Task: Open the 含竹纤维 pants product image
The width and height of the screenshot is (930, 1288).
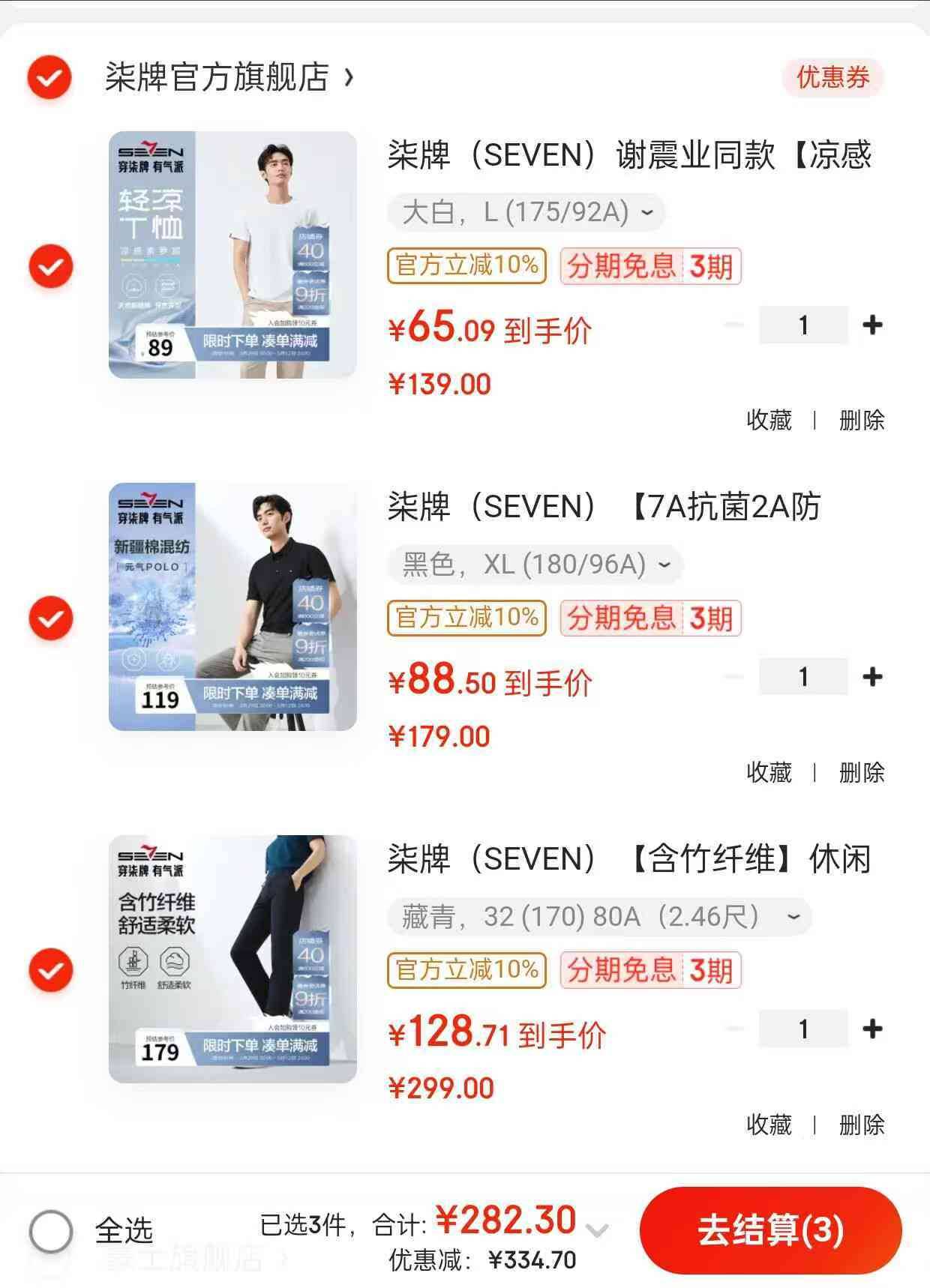Action: pyautogui.click(x=232, y=959)
